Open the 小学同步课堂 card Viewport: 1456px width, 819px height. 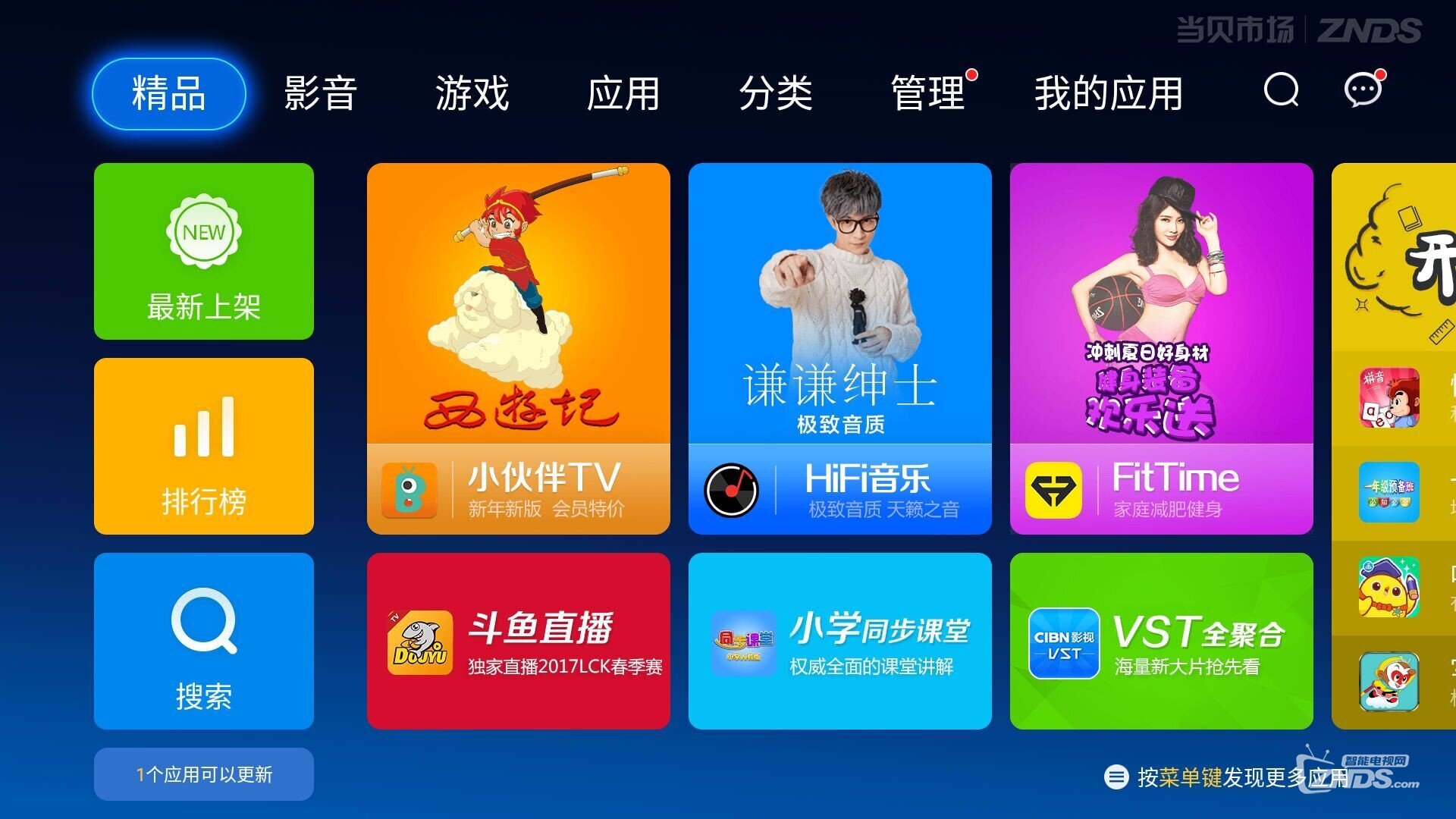point(840,641)
